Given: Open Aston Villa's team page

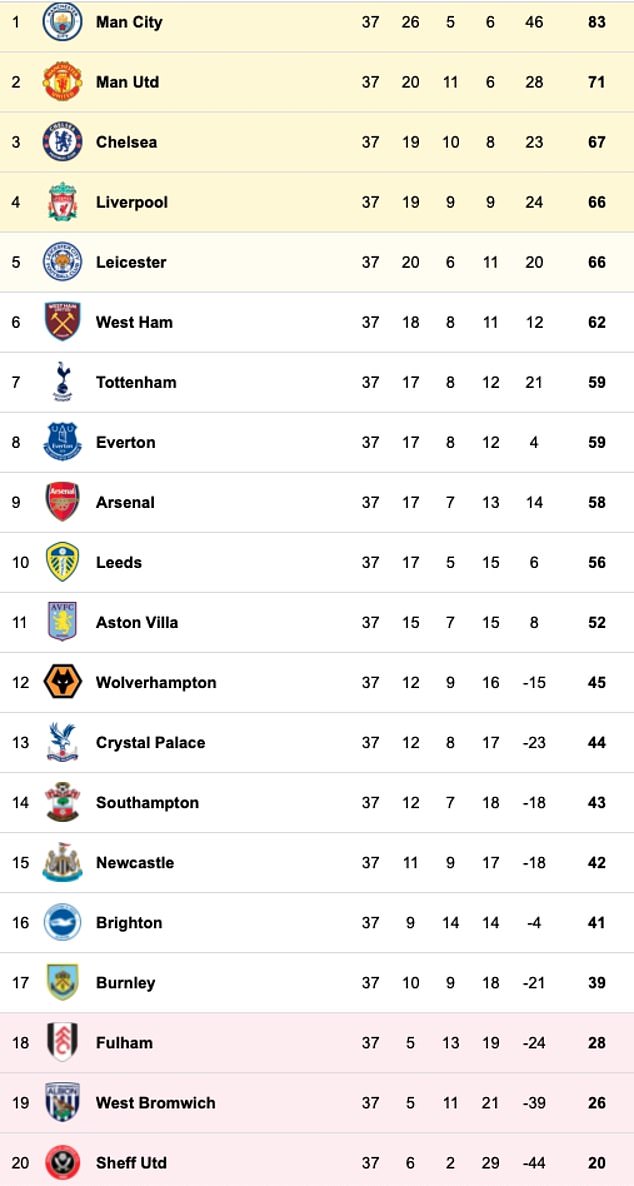Looking at the screenshot, I should coord(317,622).
